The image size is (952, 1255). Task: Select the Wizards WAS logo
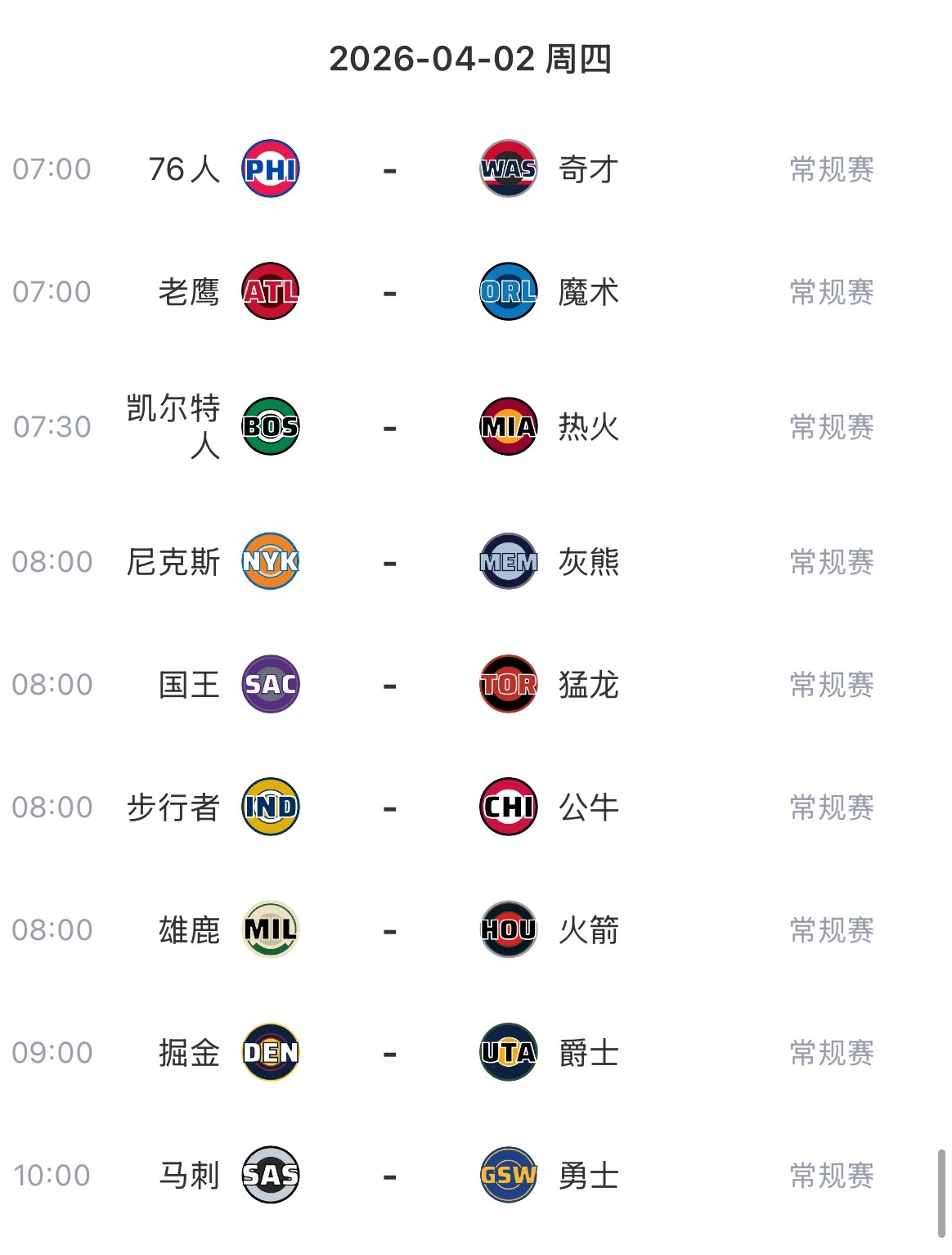tap(507, 169)
